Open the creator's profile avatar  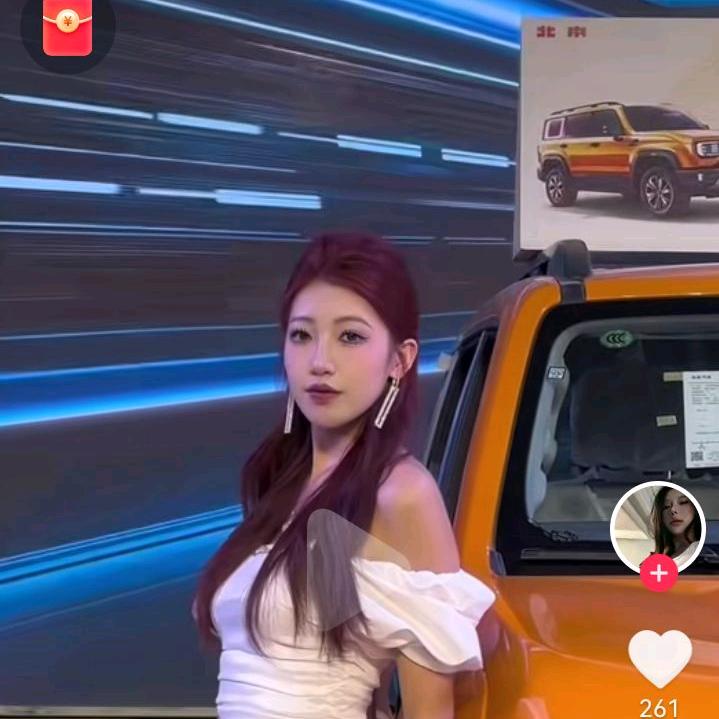point(658,527)
